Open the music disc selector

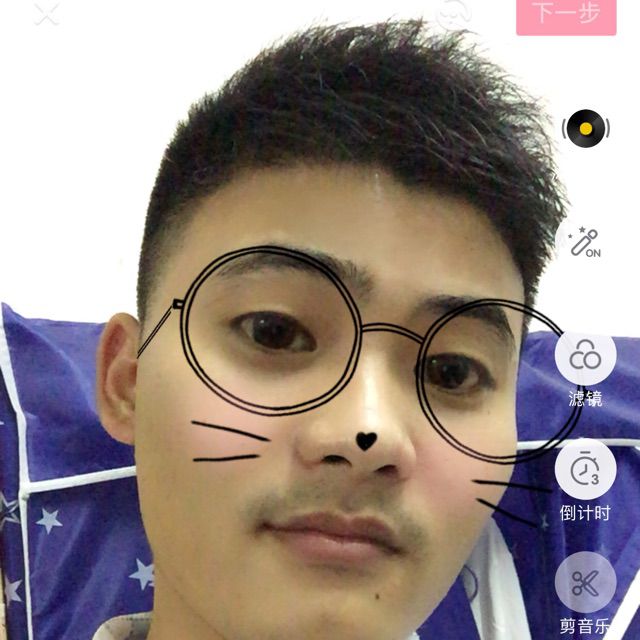click(586, 128)
